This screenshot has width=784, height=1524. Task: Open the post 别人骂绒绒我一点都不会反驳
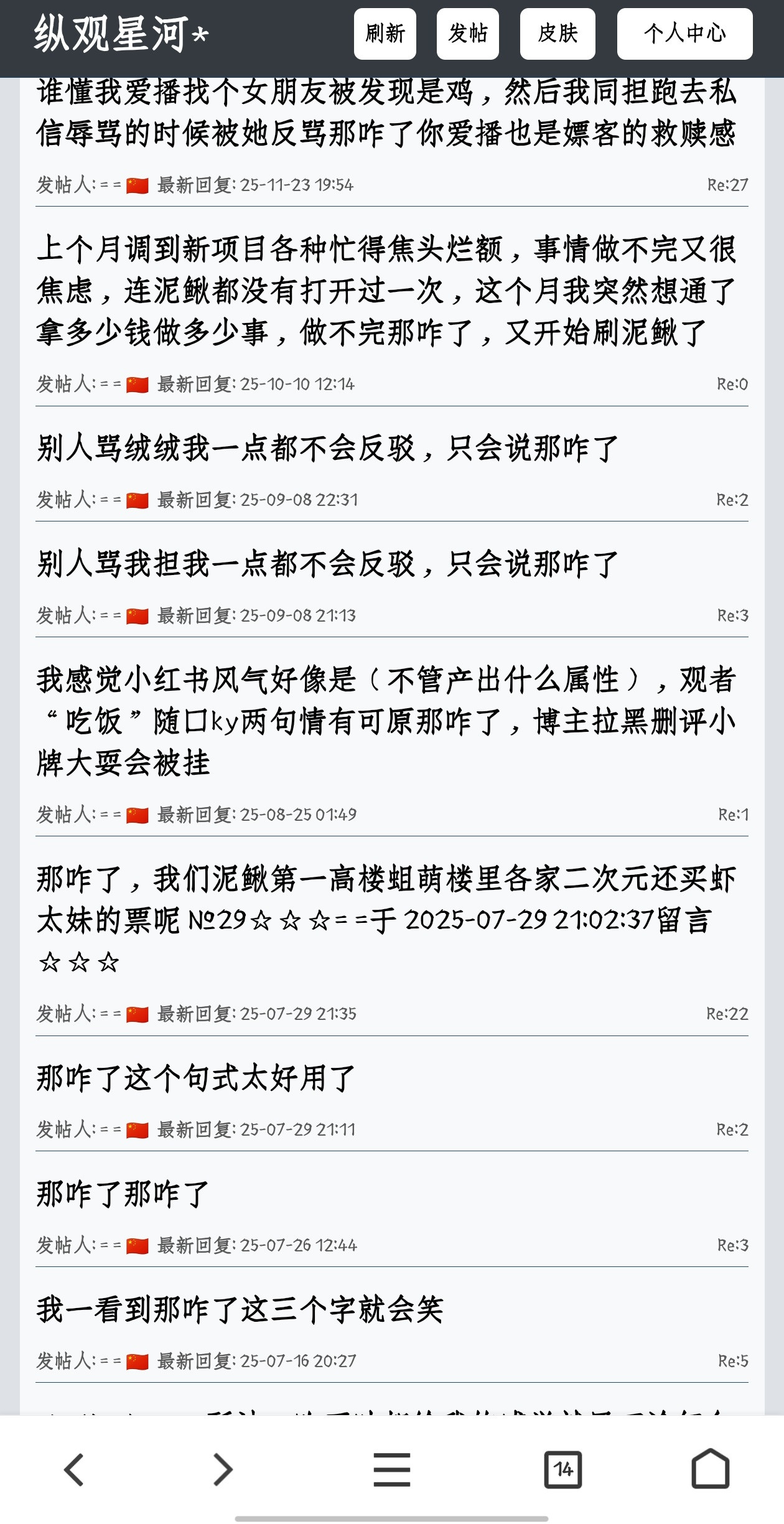click(327, 449)
